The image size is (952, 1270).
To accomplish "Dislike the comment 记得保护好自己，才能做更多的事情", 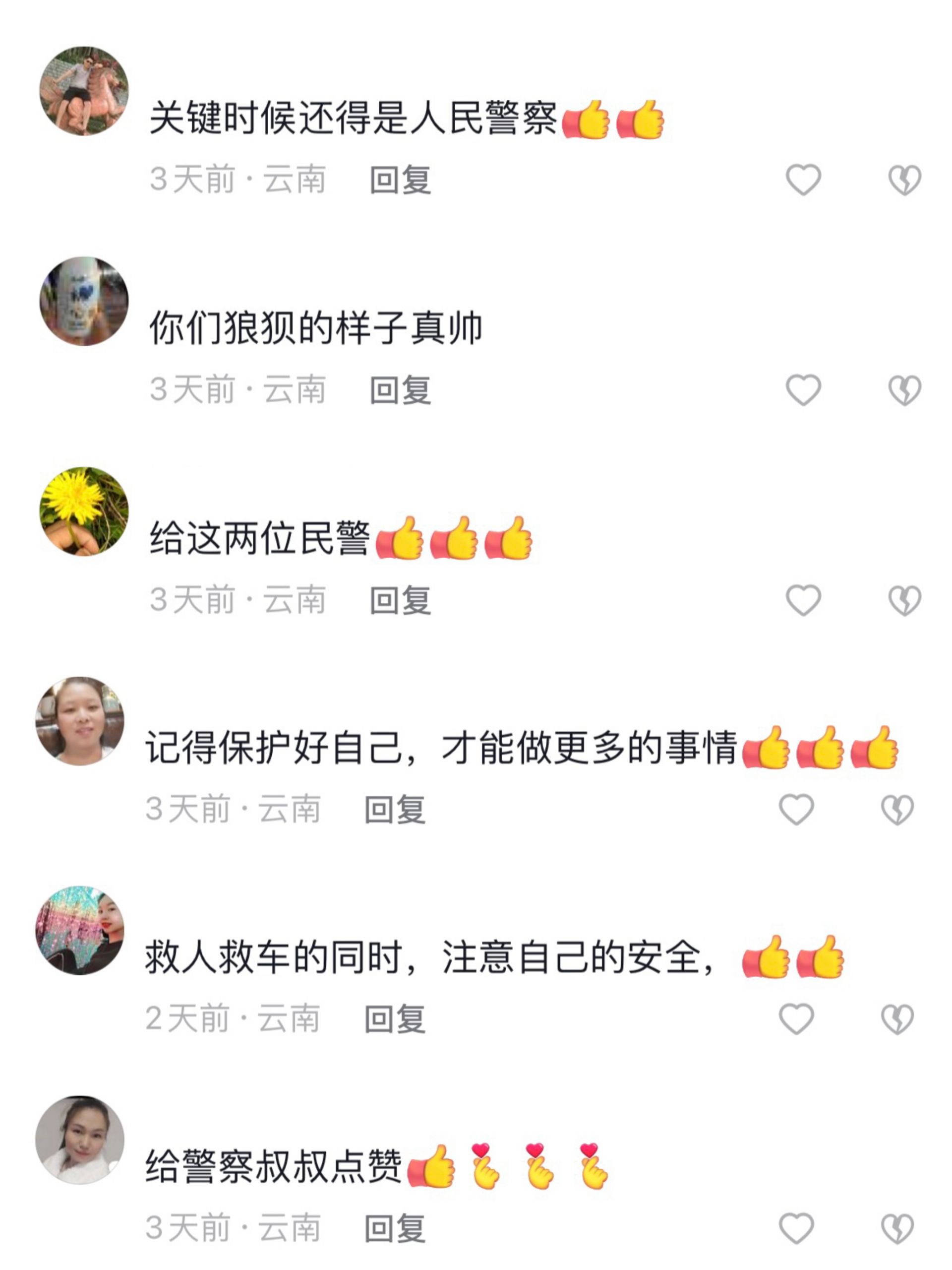I will pos(897,810).
